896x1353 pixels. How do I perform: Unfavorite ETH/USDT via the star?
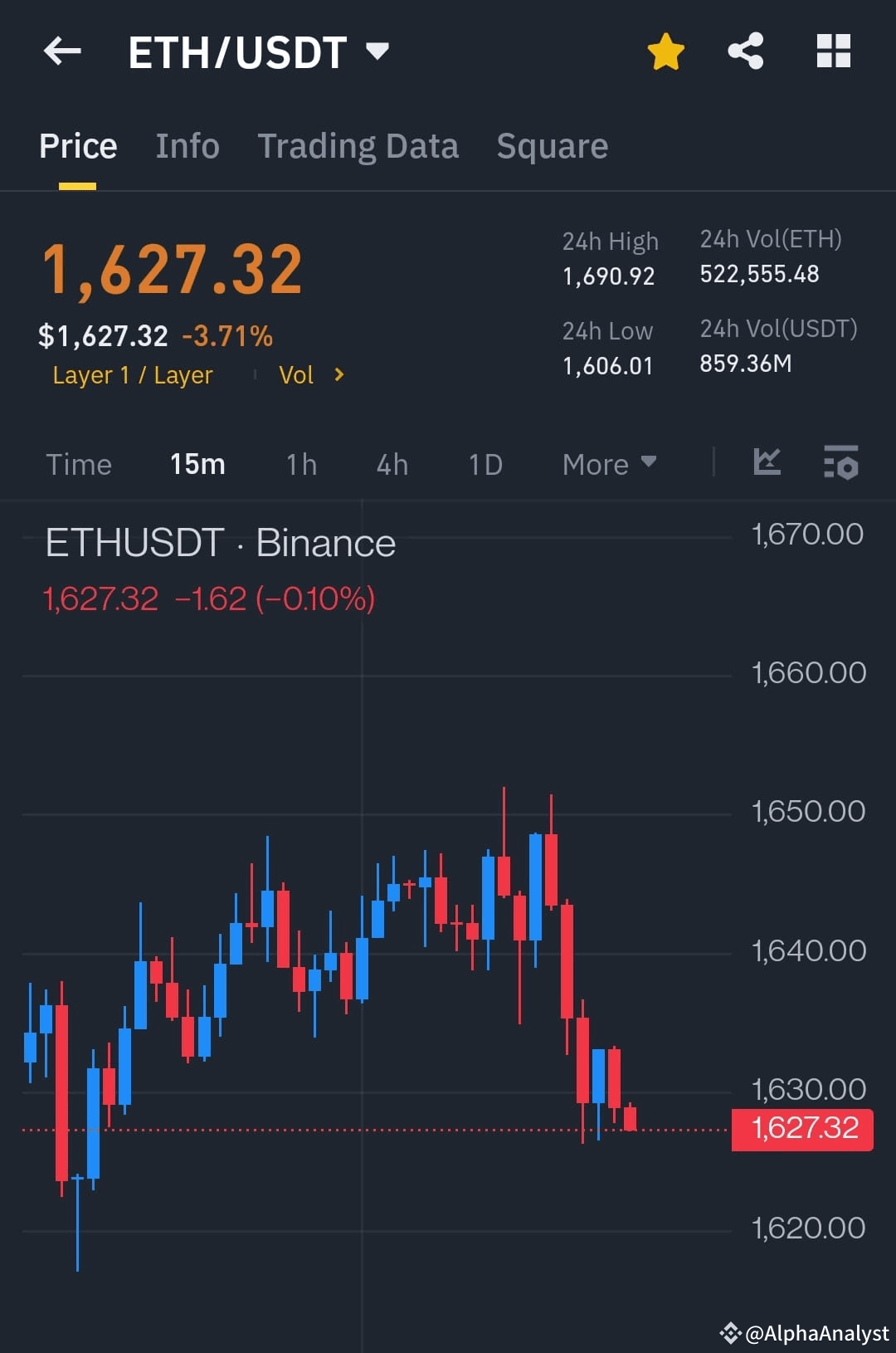pyautogui.click(x=665, y=51)
